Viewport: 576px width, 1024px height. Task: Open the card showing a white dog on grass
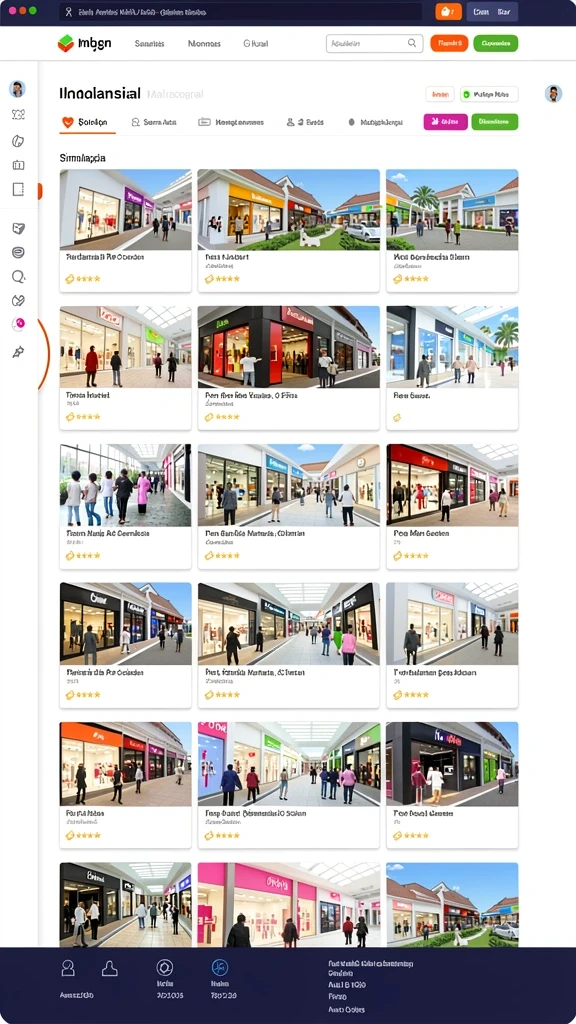289,231
